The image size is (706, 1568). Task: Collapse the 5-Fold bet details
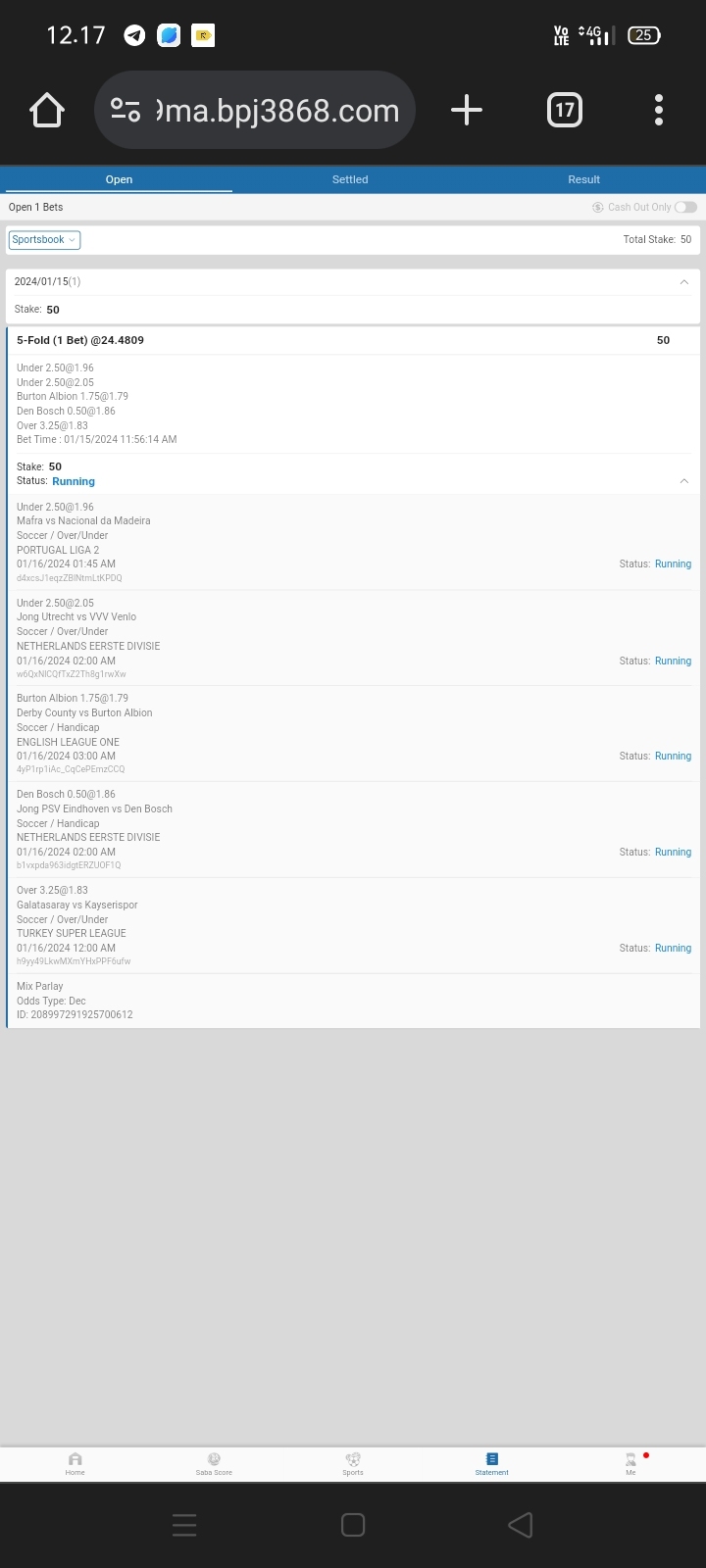click(x=683, y=481)
